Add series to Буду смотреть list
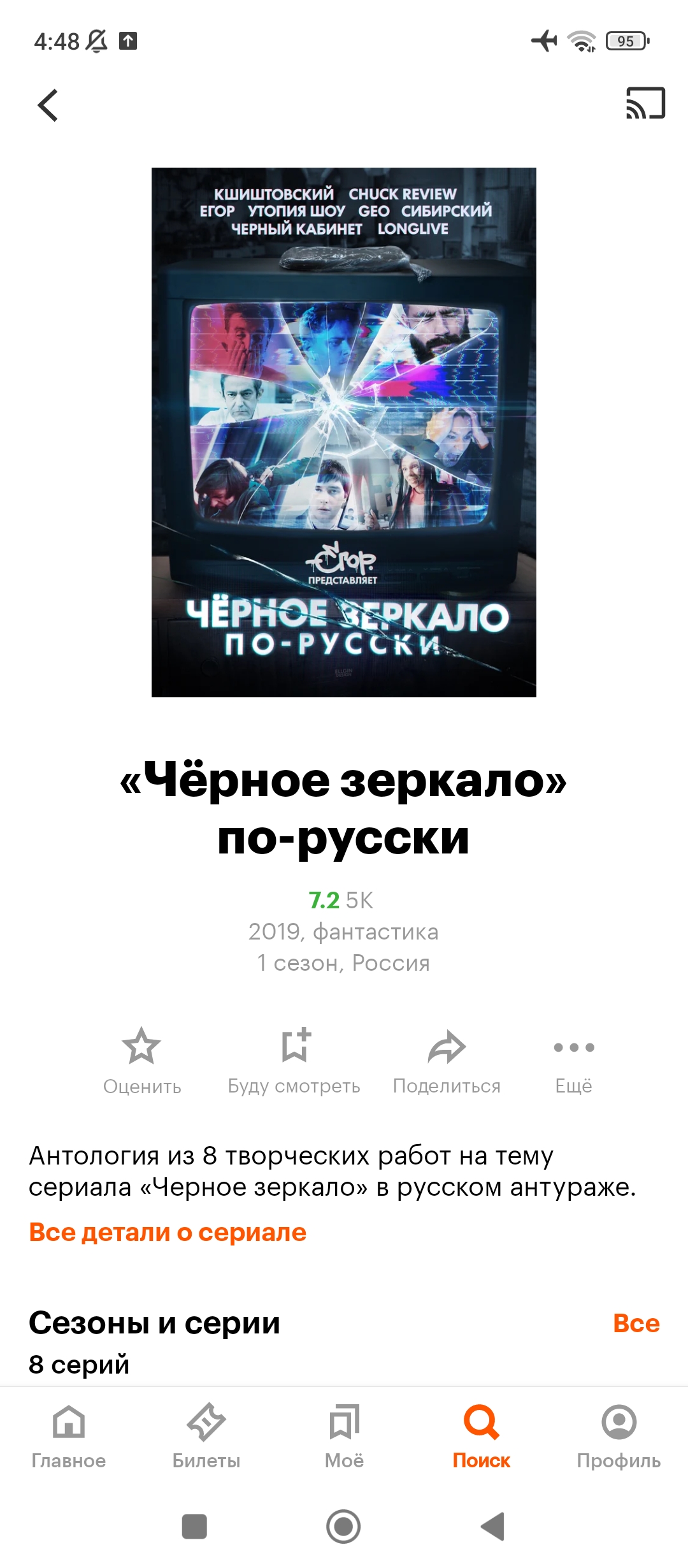Image resolution: width=688 pixels, height=1568 pixels. click(294, 1061)
